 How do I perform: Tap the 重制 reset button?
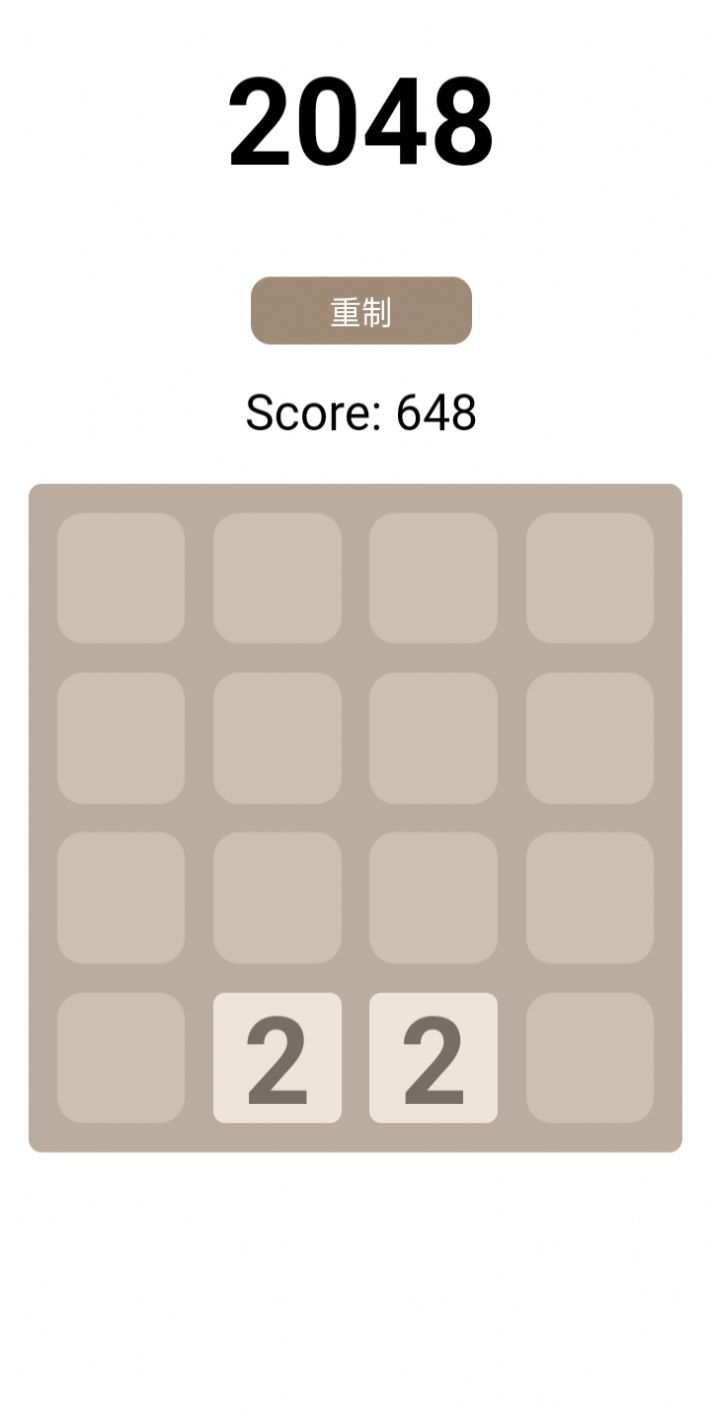360,311
